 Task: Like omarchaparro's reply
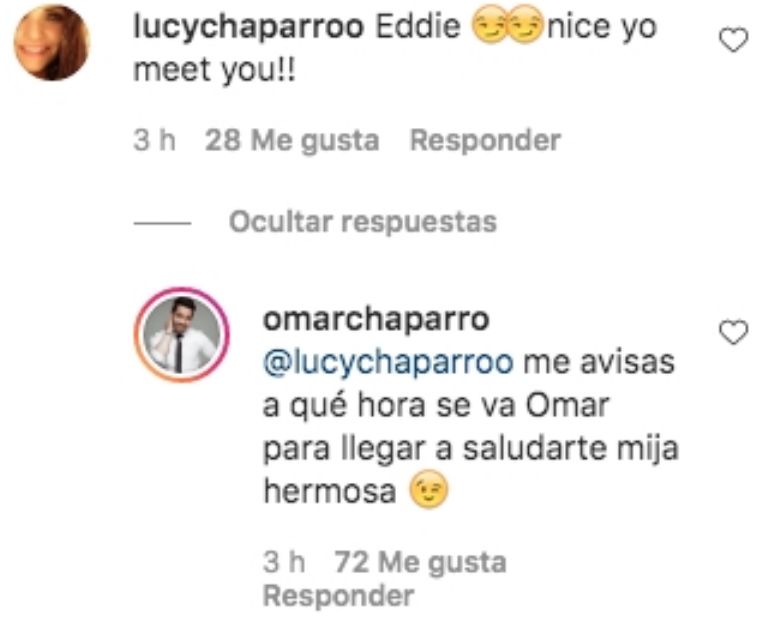point(735,333)
